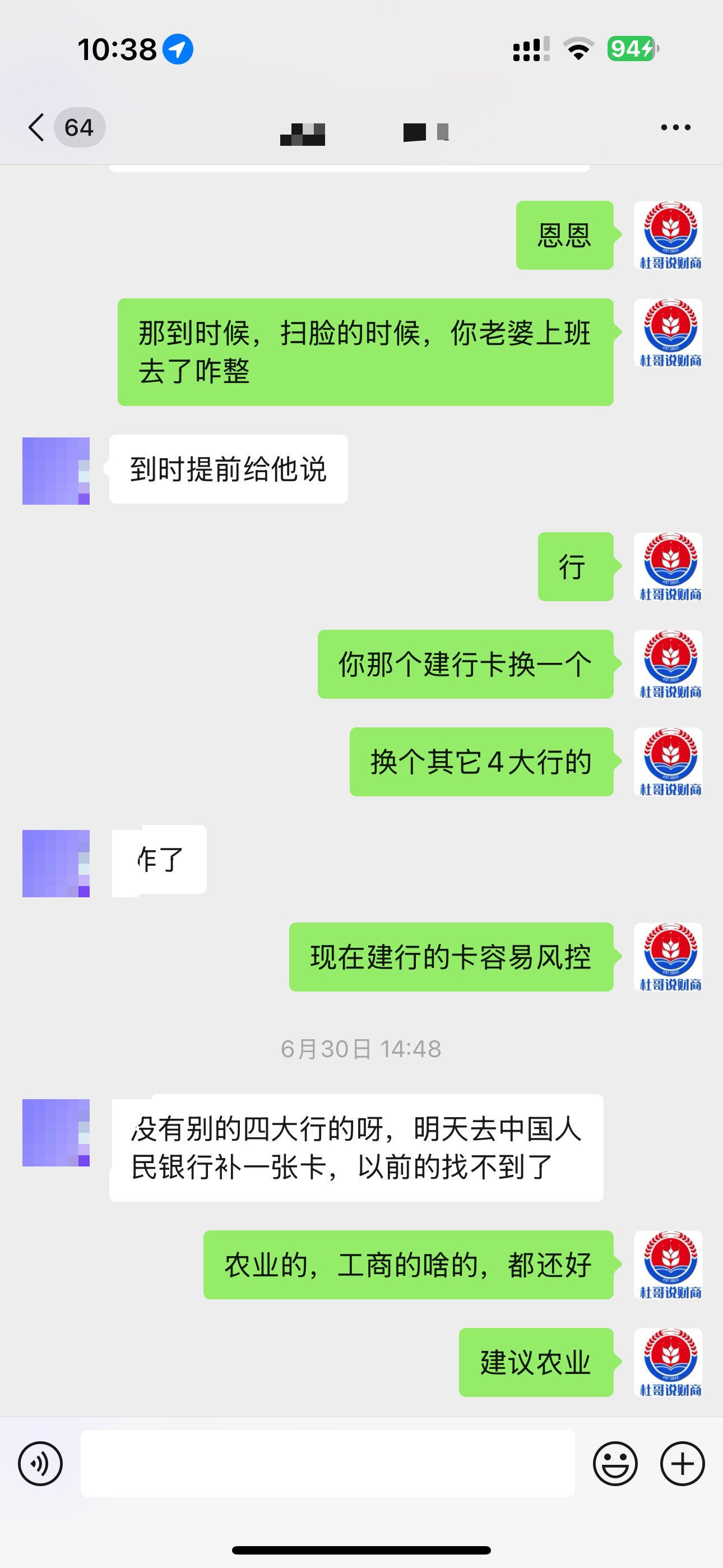Open the sender avatar beside 建议农业
The width and height of the screenshot is (723, 1568).
[x=668, y=1362]
